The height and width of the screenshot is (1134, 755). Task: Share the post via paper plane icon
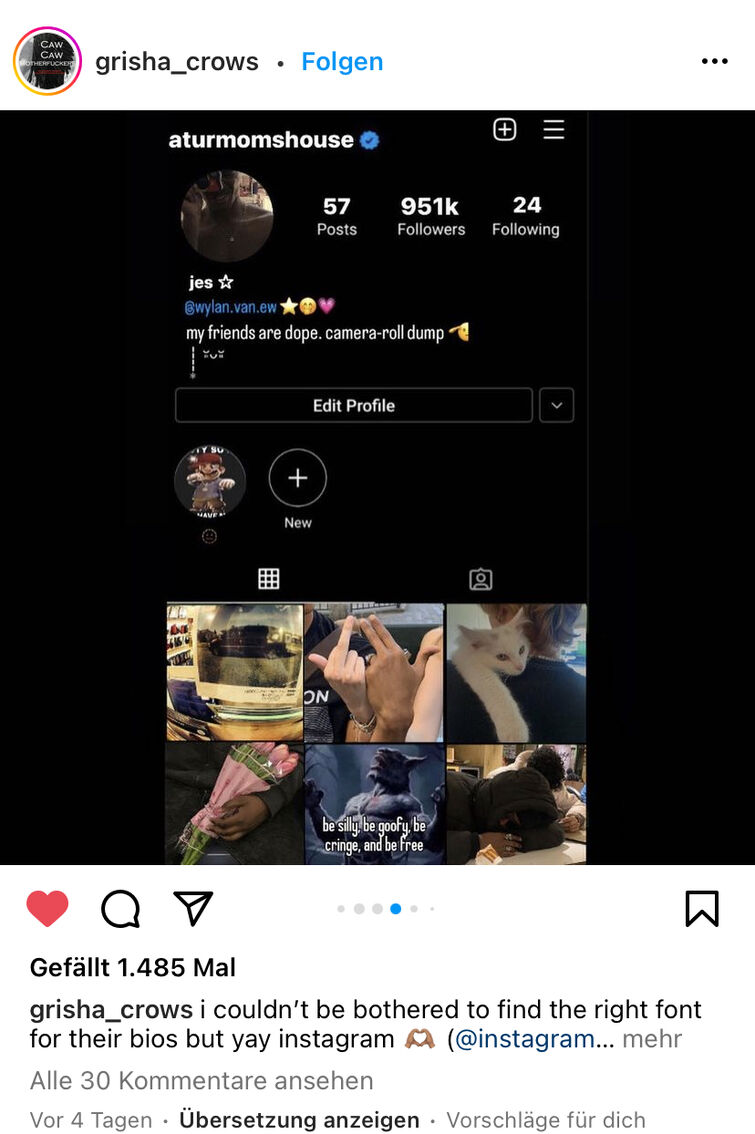(193, 907)
